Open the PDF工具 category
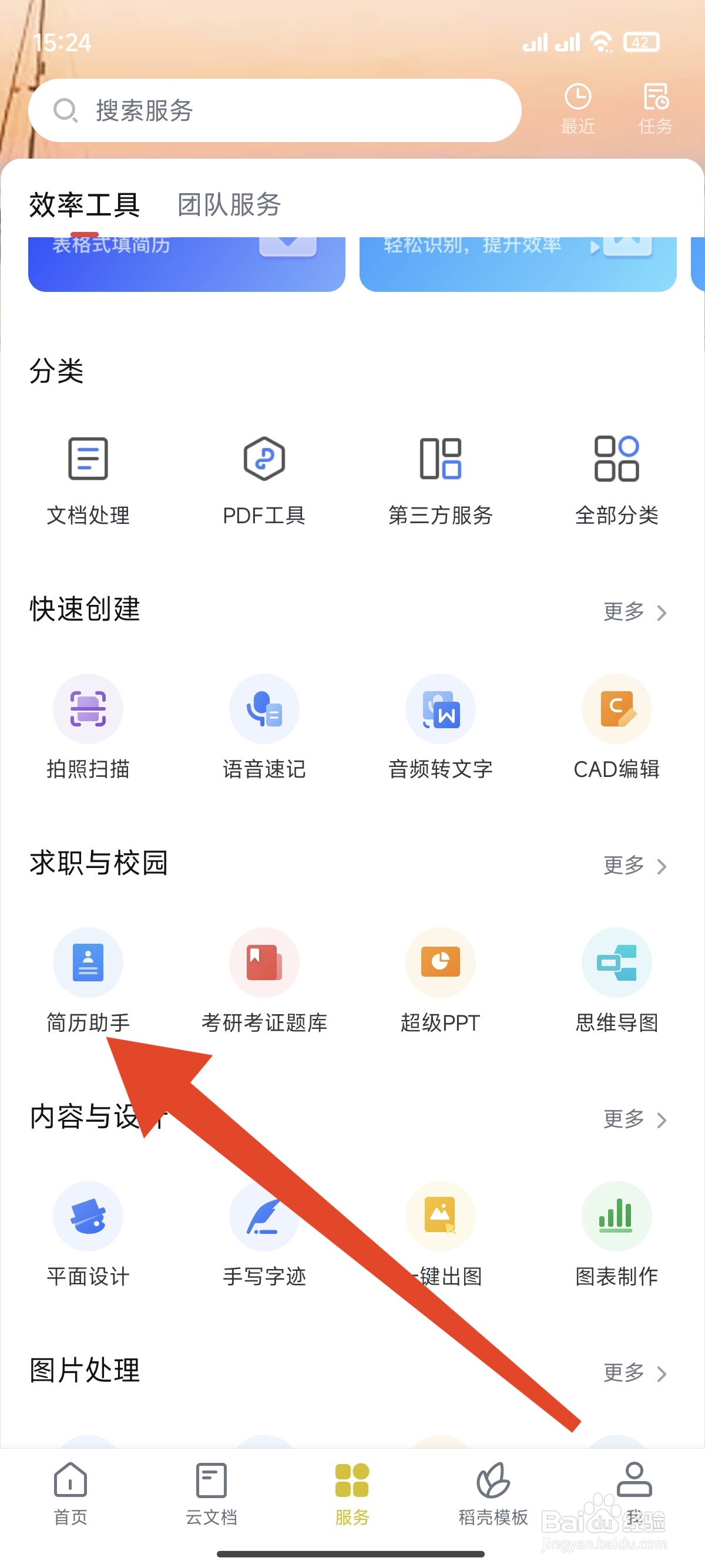Viewport: 705px width, 1568px height. point(264,481)
